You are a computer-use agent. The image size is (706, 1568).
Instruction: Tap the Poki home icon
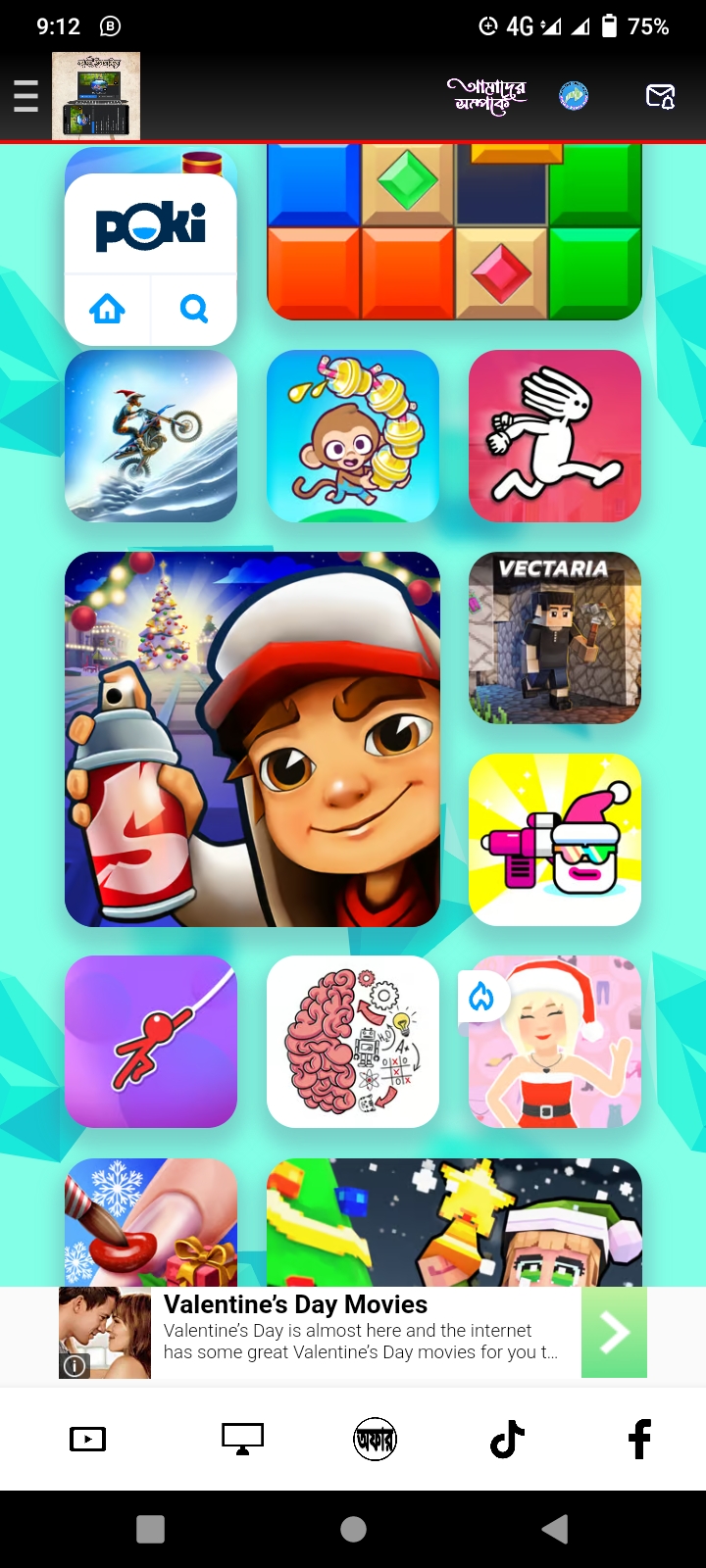[108, 310]
